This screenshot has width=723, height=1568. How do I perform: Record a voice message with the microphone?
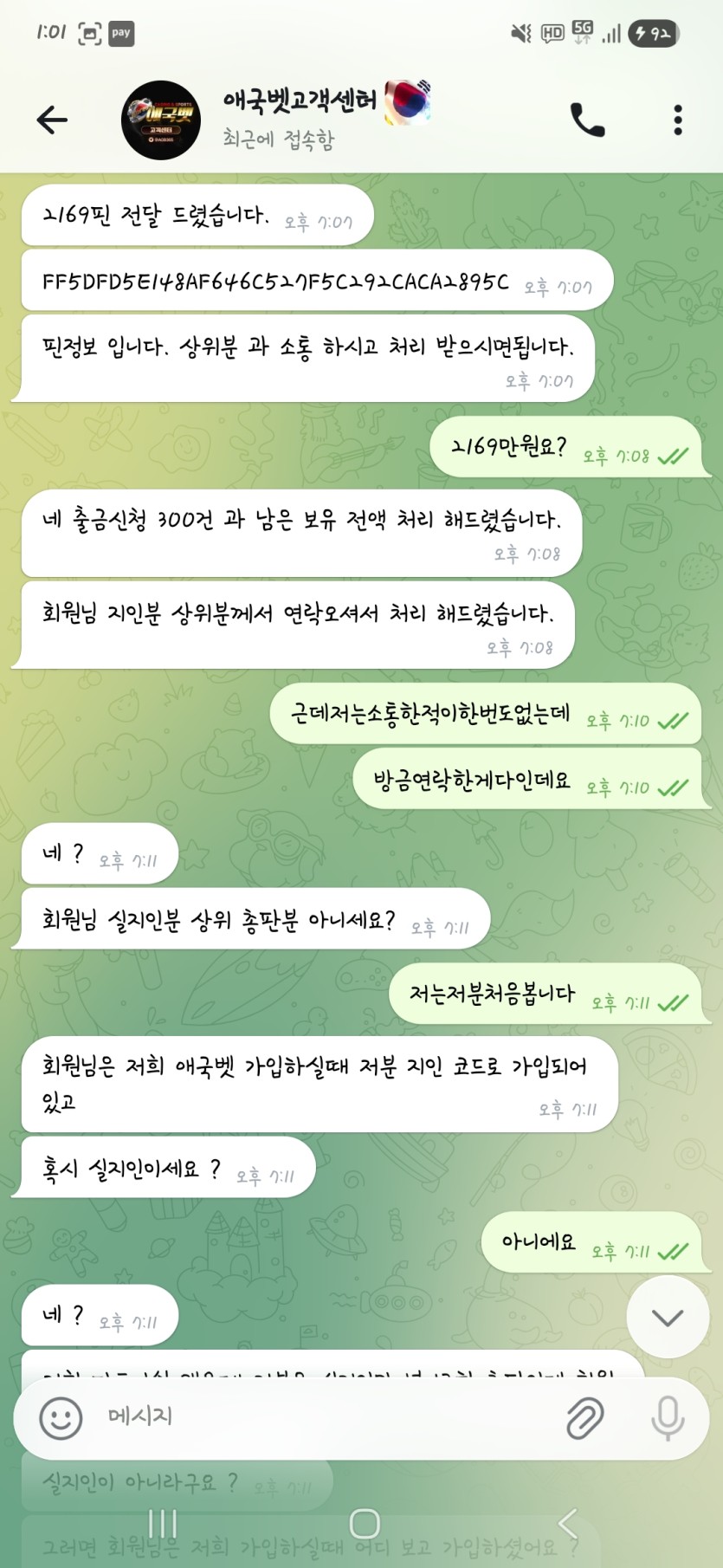point(668,1418)
